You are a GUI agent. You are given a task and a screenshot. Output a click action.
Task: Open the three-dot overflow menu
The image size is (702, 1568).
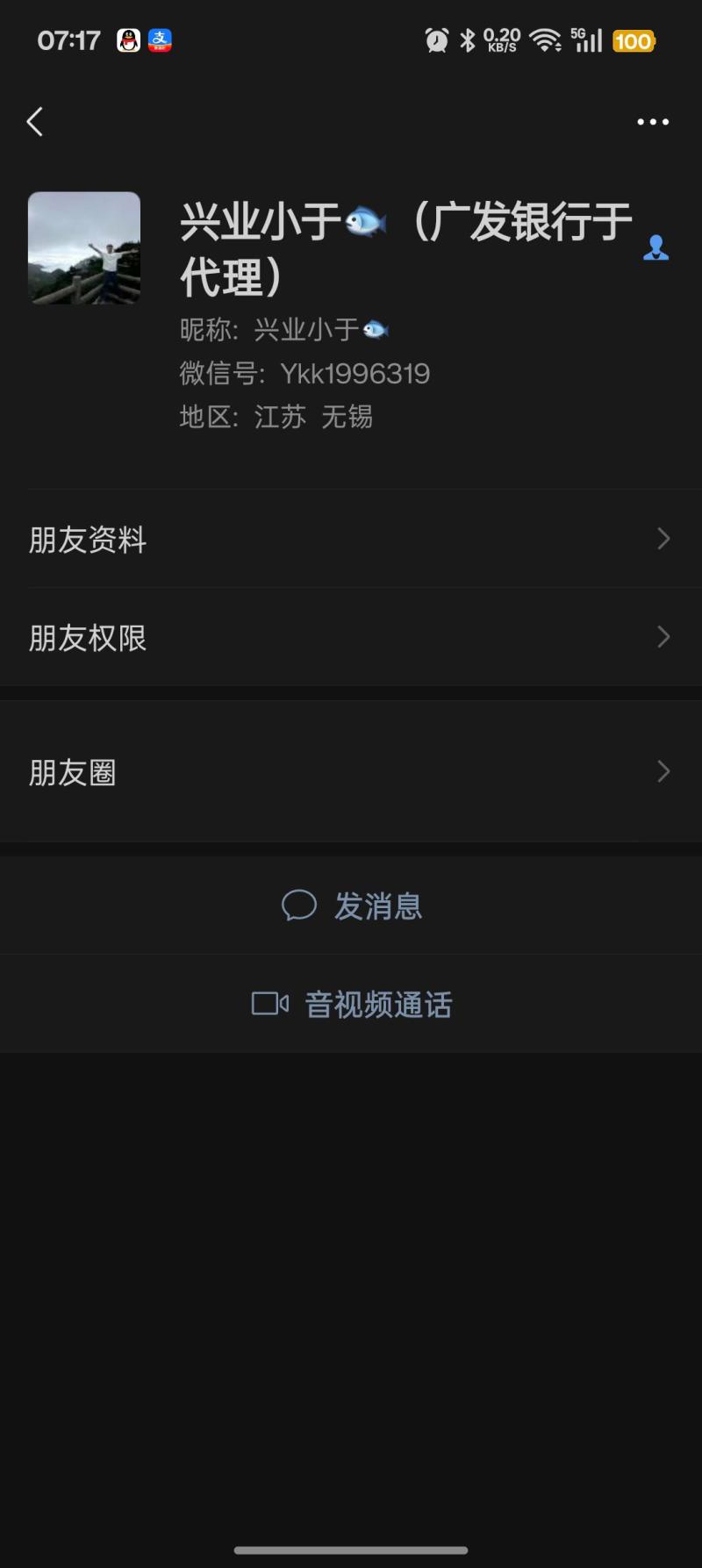tap(652, 122)
